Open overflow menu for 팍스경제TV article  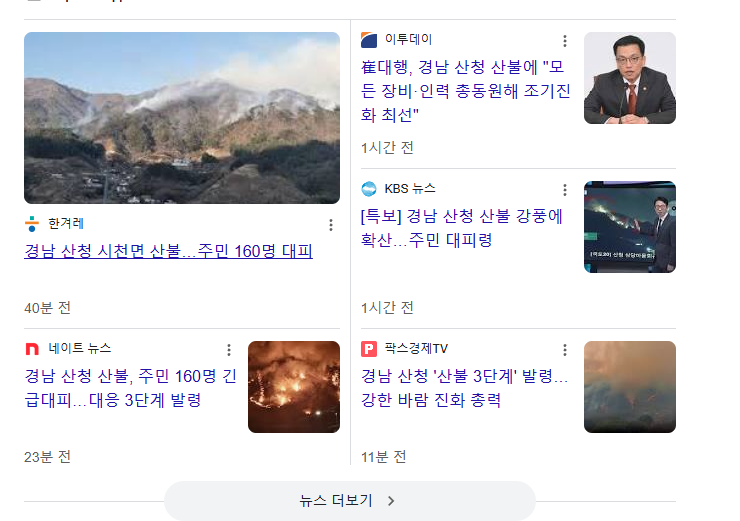tap(564, 350)
